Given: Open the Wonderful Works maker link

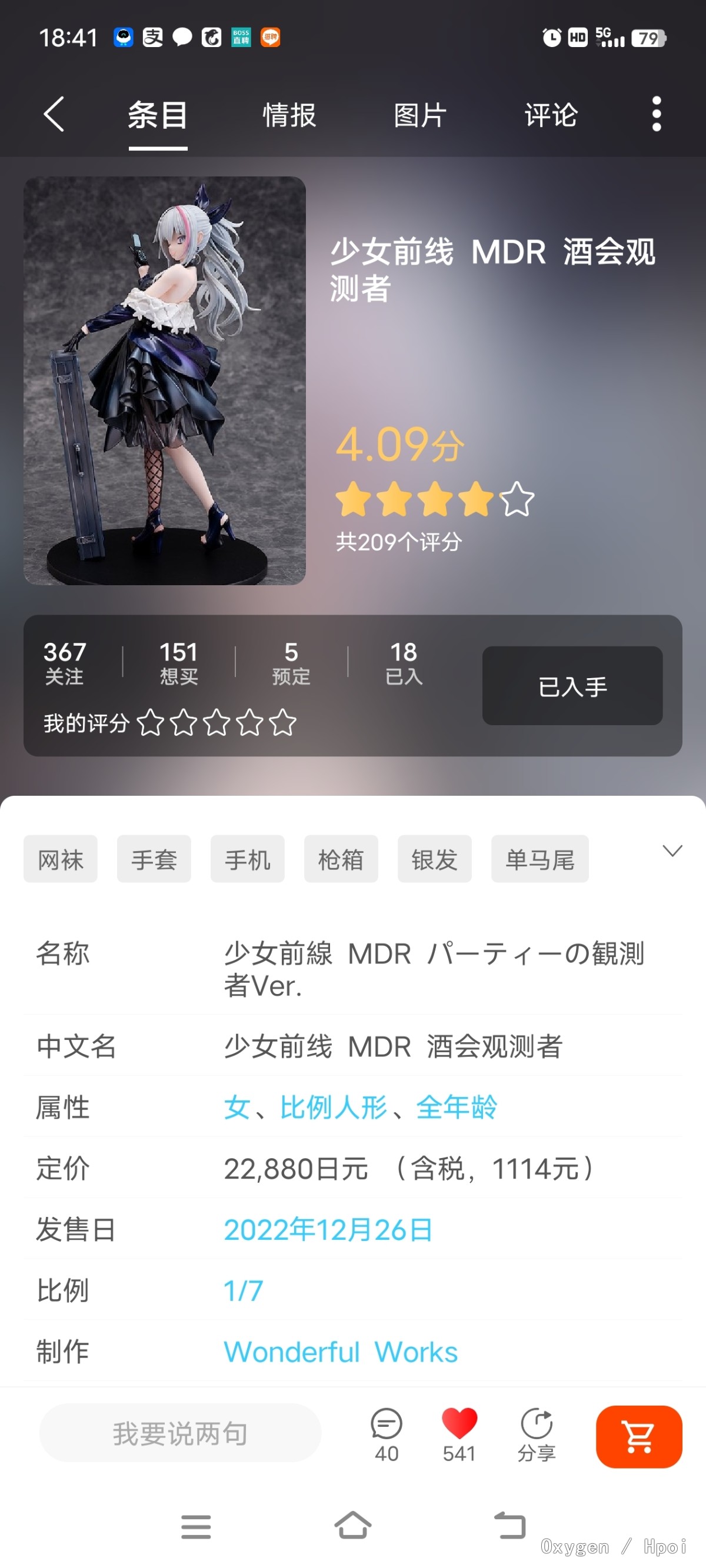Looking at the screenshot, I should 341,1352.
